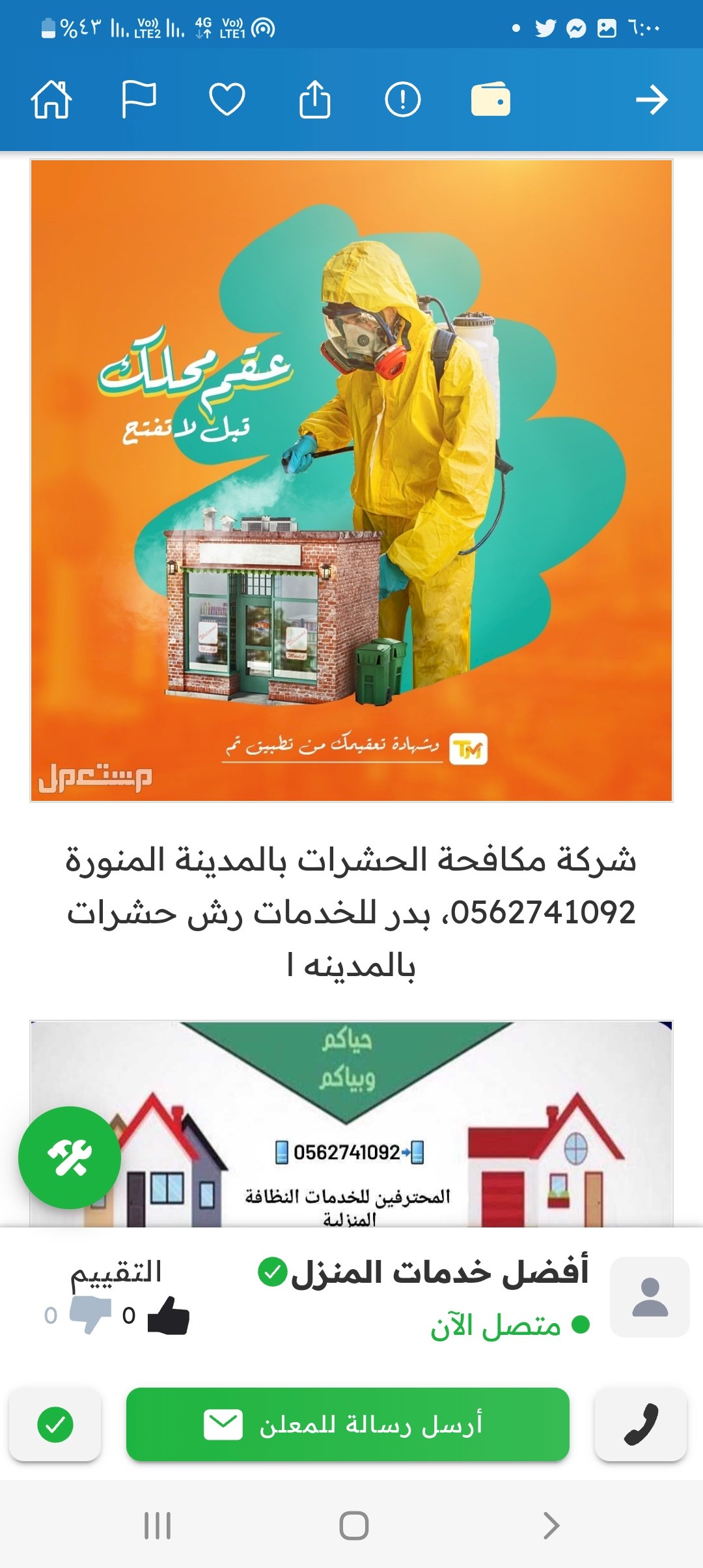Share this advertisement
The height and width of the screenshot is (1568, 703).
[314, 100]
